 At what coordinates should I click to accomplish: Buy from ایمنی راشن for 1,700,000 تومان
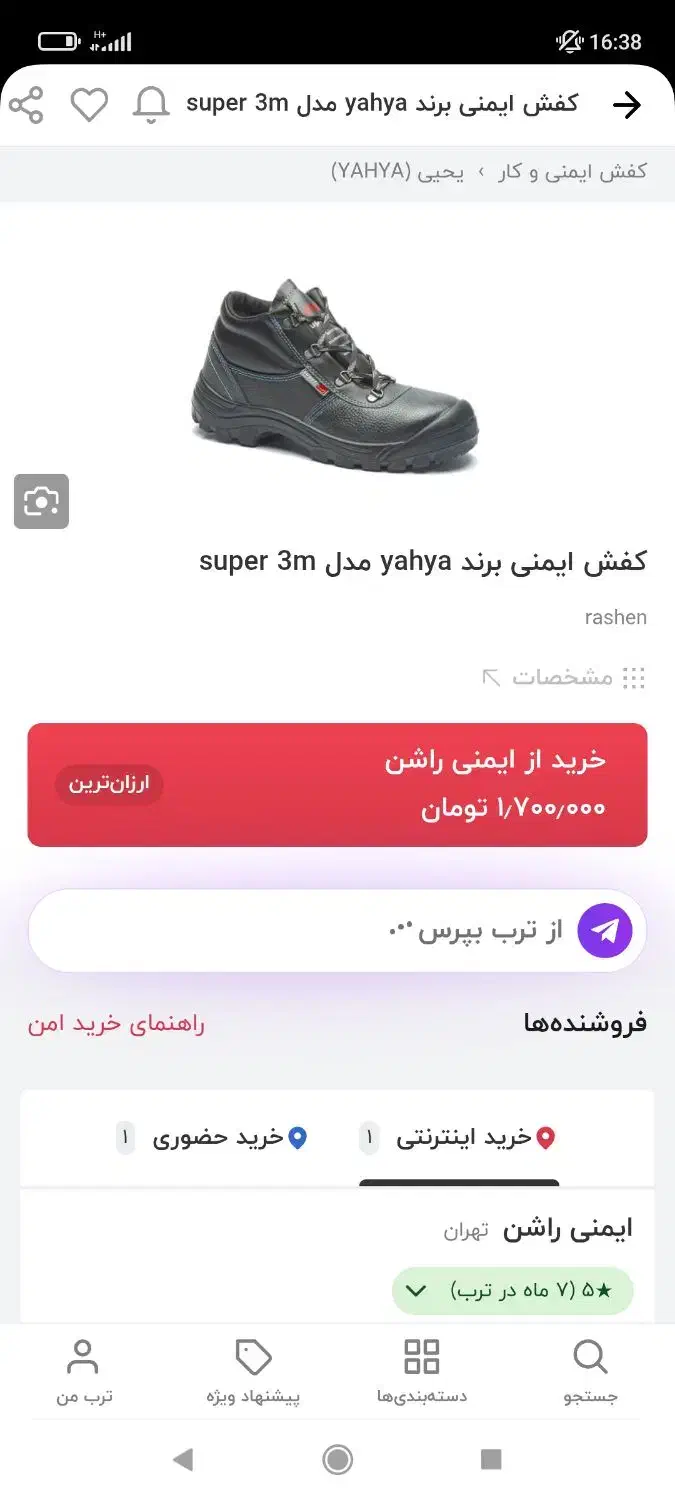coord(337,785)
